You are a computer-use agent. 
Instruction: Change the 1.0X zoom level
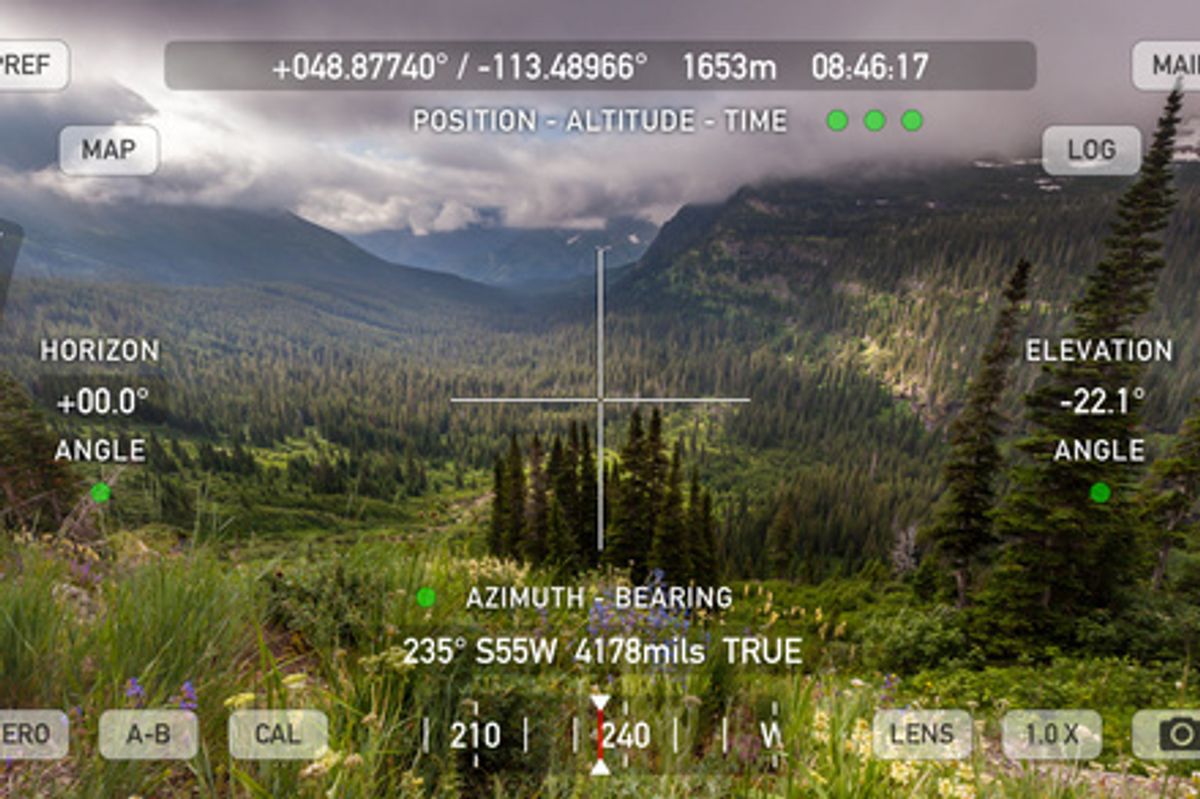(1051, 734)
